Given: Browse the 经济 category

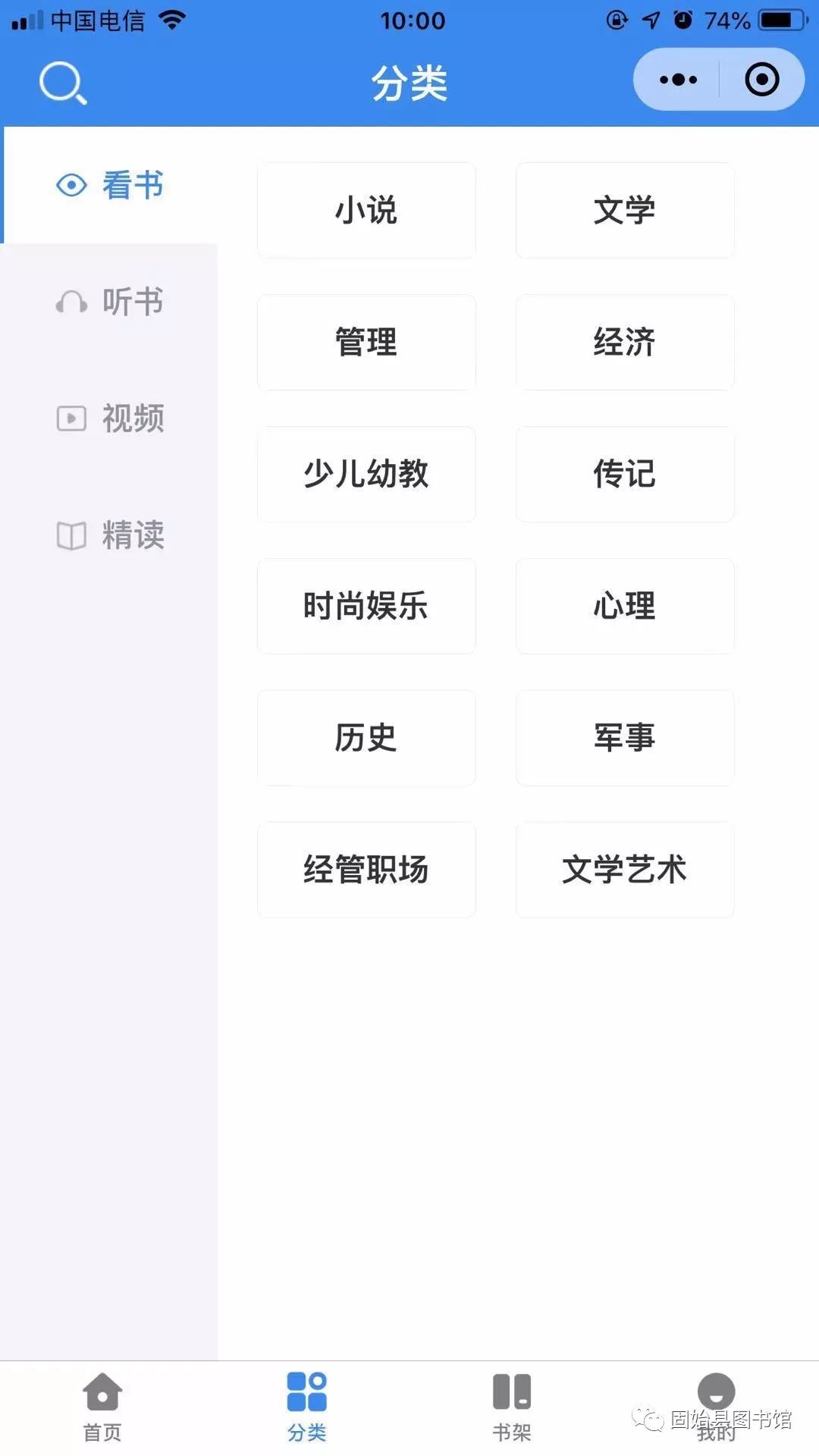Looking at the screenshot, I should [x=624, y=342].
